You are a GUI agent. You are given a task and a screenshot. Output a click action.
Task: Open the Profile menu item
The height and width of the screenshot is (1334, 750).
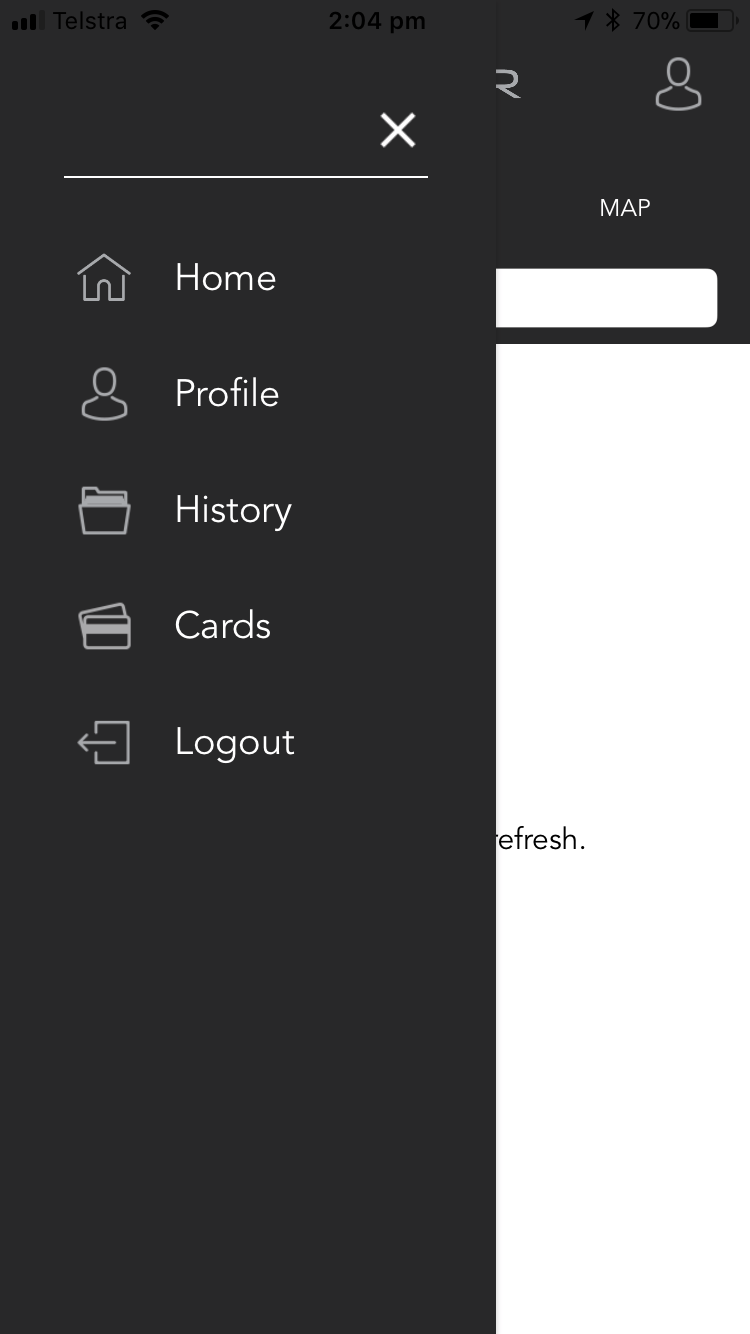click(226, 394)
